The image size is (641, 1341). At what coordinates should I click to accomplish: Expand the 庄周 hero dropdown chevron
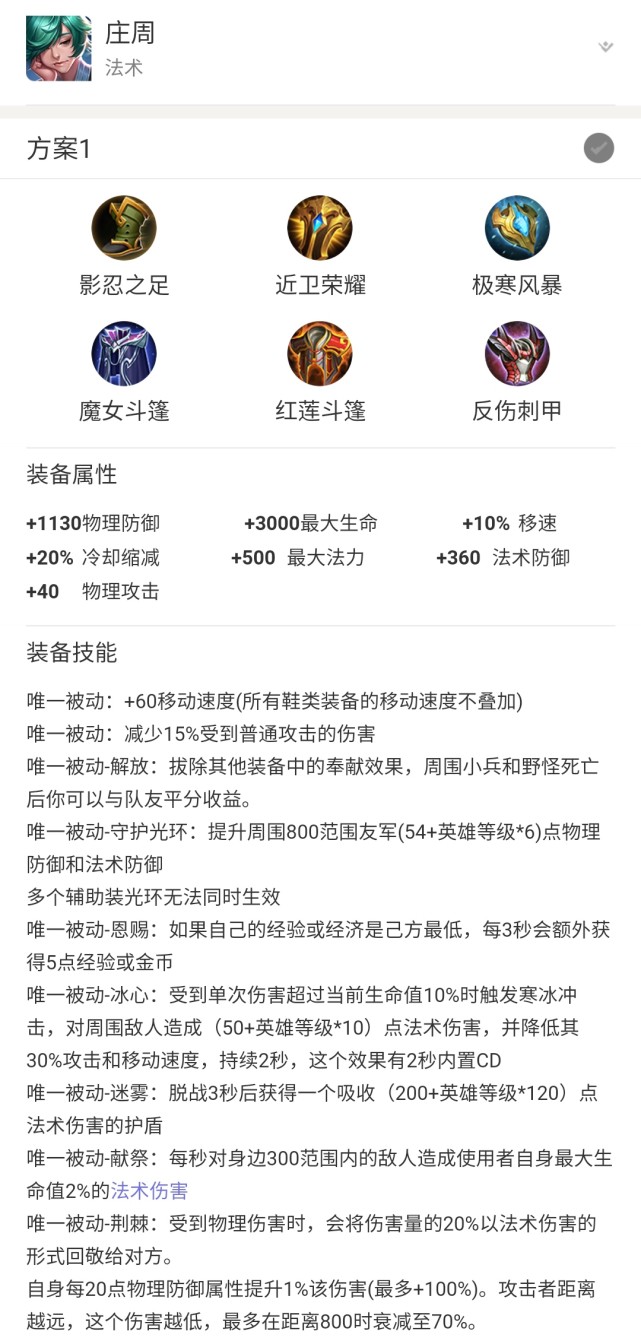[605, 47]
